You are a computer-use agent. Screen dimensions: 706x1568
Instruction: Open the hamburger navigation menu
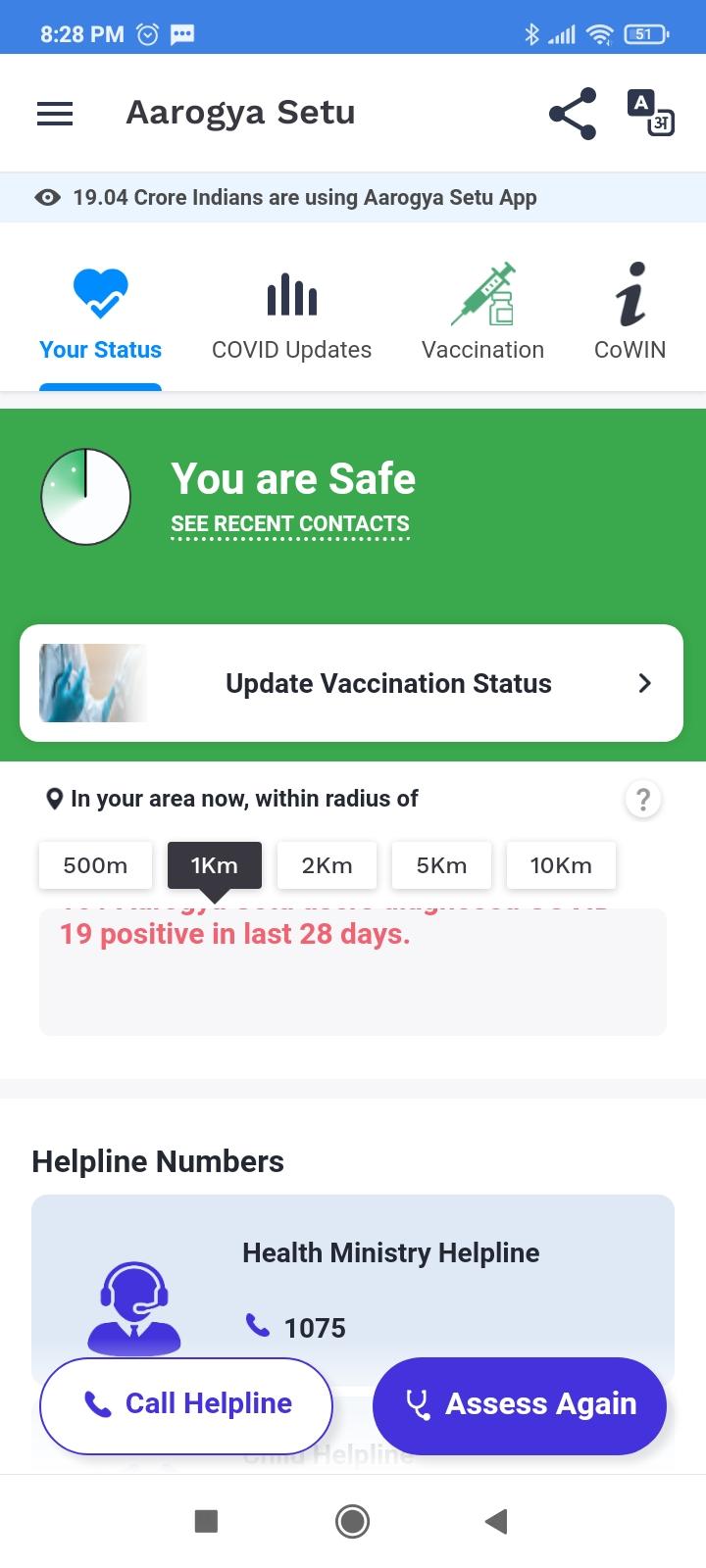(55, 114)
